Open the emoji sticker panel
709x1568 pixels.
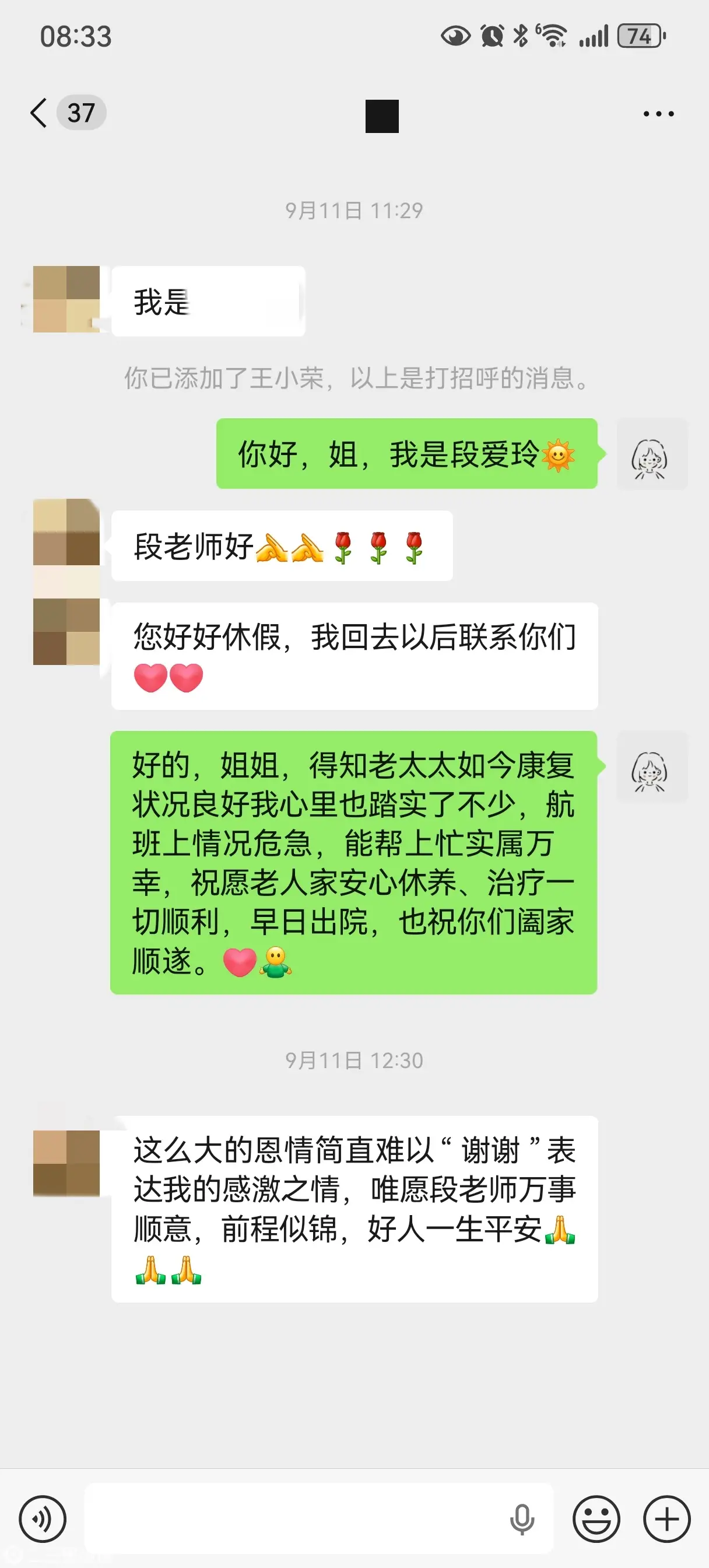(596, 1518)
